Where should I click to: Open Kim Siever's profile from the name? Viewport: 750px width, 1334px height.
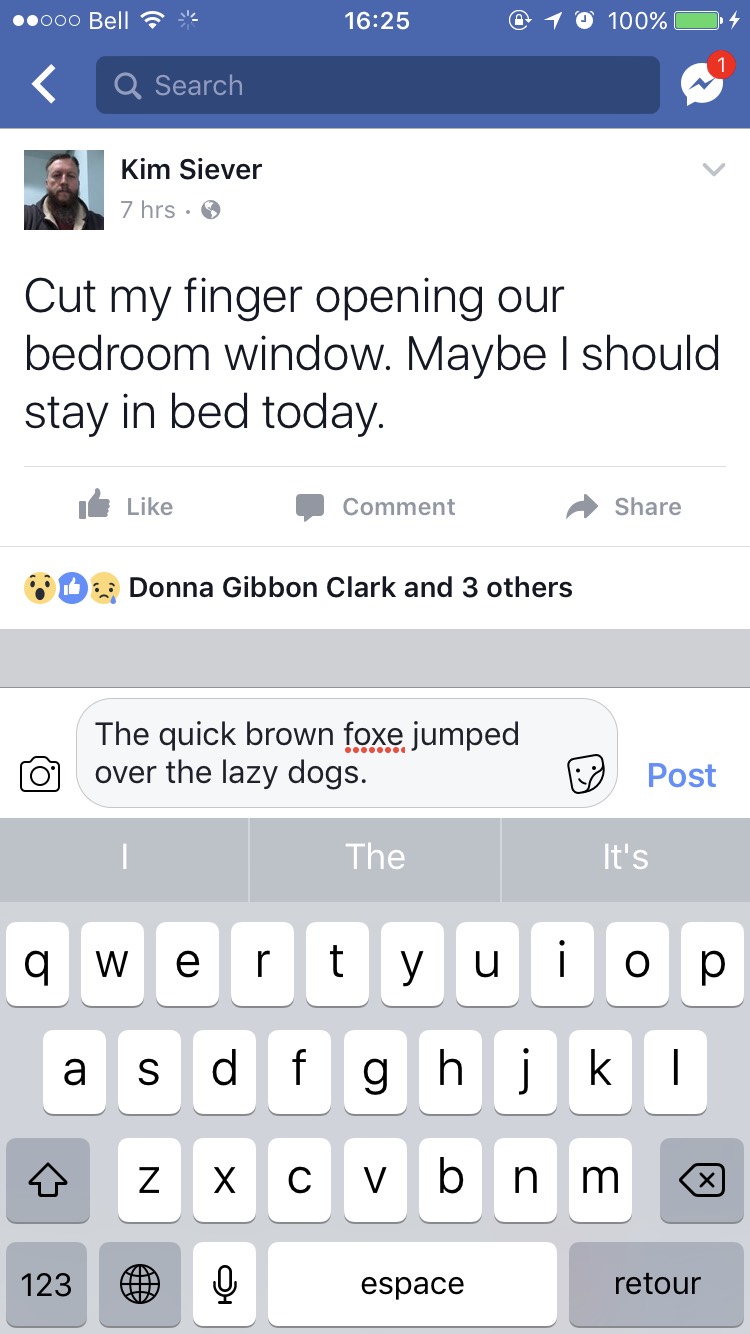click(191, 169)
